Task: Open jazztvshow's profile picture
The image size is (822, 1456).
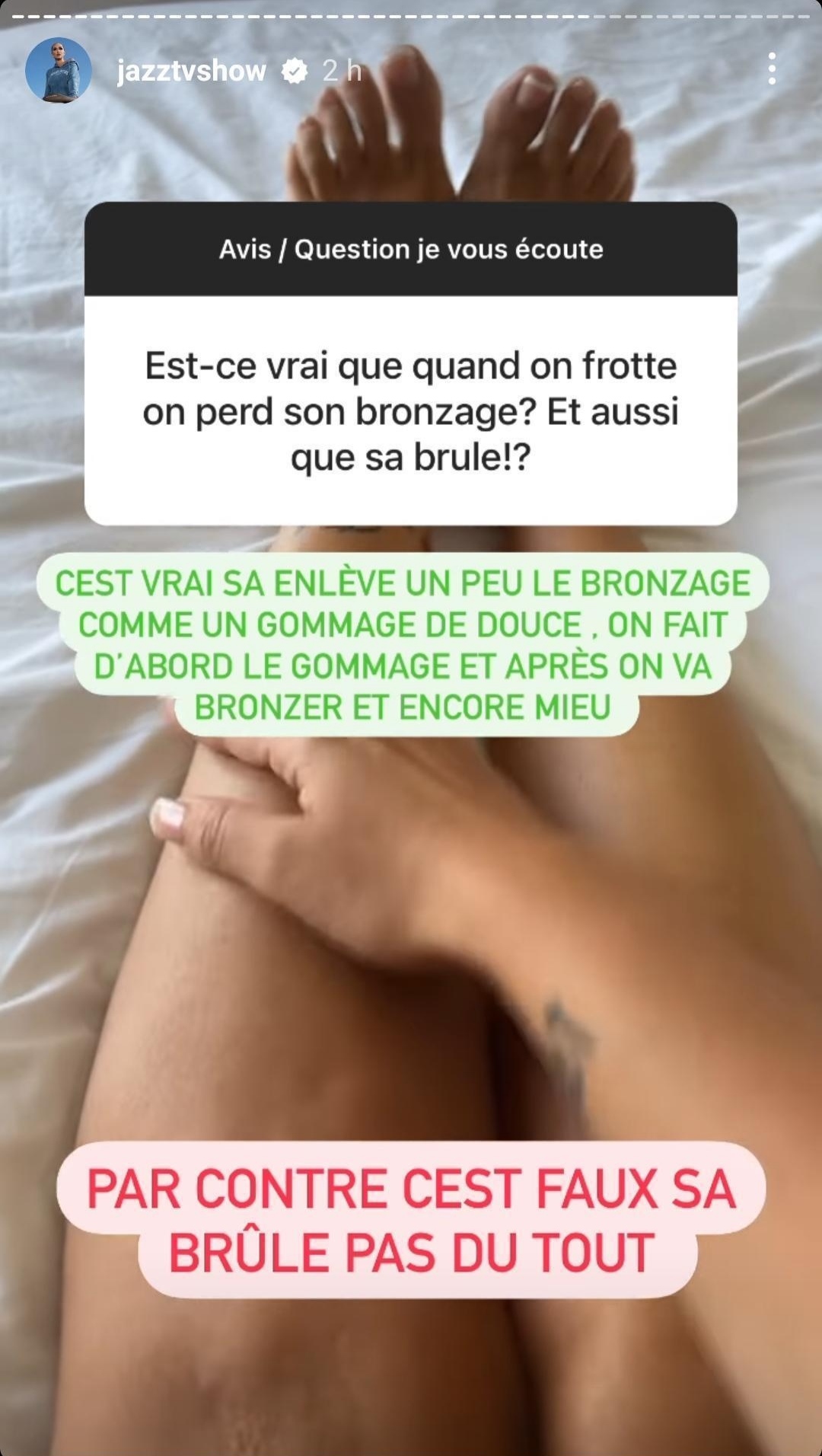Action: 59,70
